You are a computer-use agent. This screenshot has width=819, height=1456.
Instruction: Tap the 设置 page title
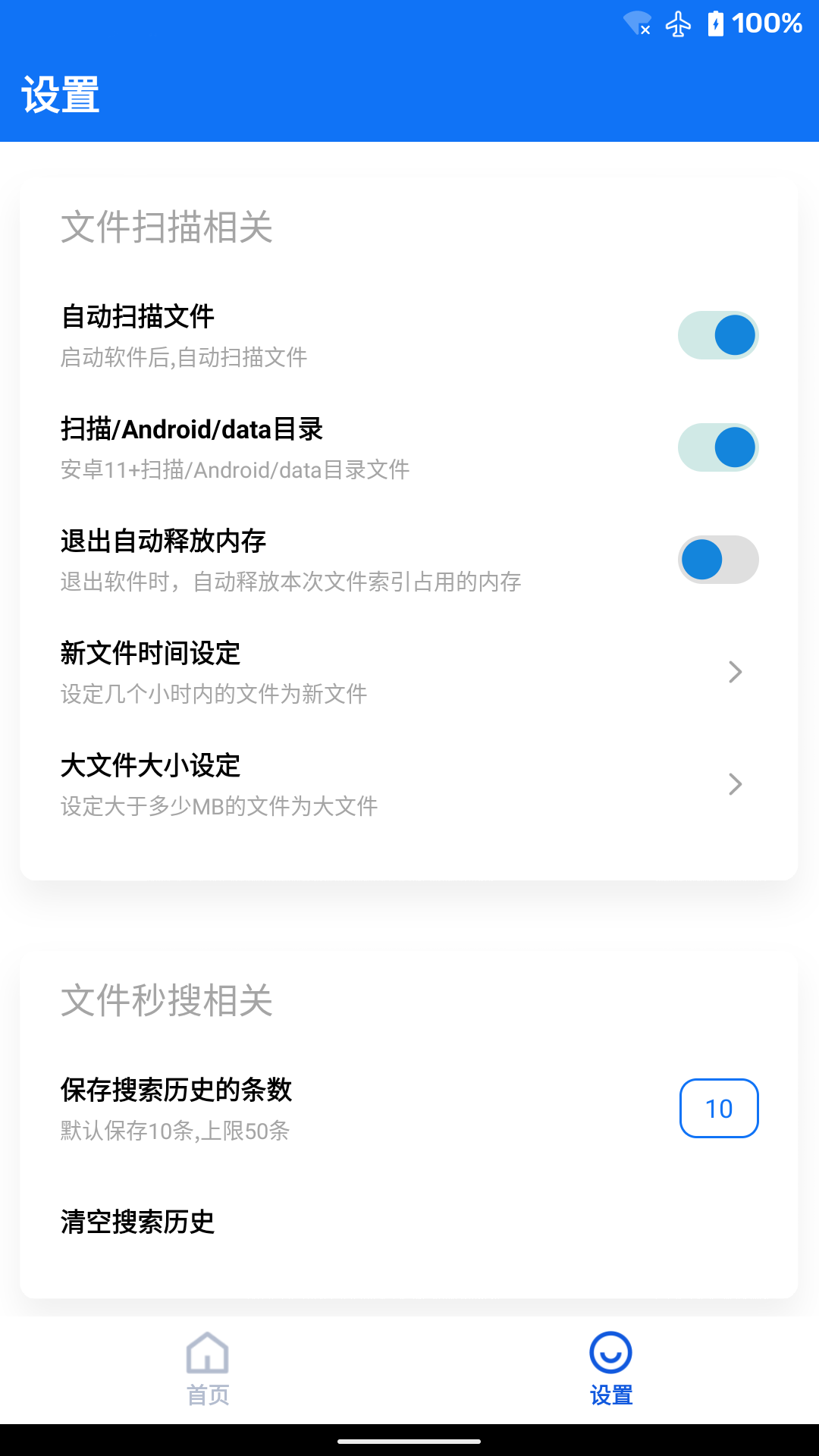click(x=61, y=94)
